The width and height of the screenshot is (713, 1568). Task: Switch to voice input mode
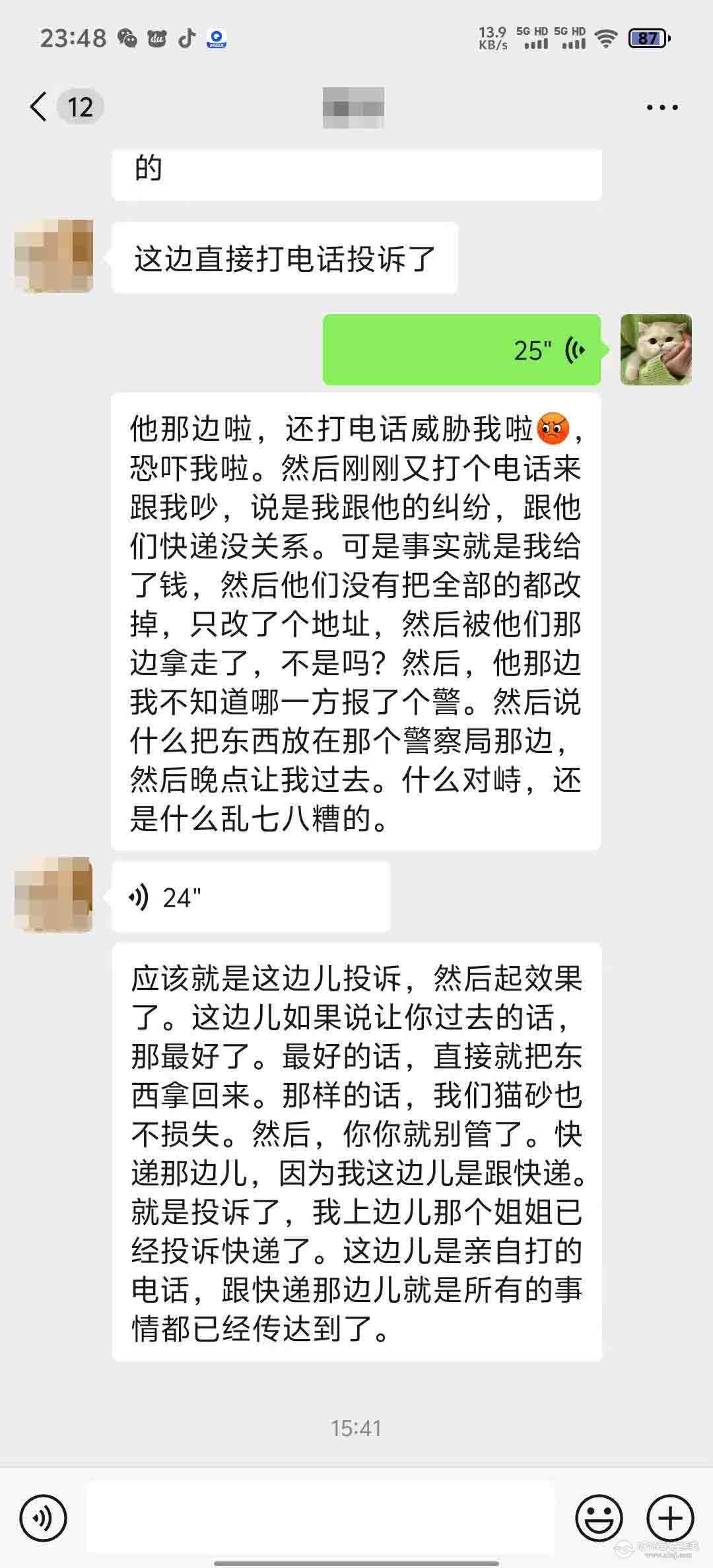(44, 1518)
